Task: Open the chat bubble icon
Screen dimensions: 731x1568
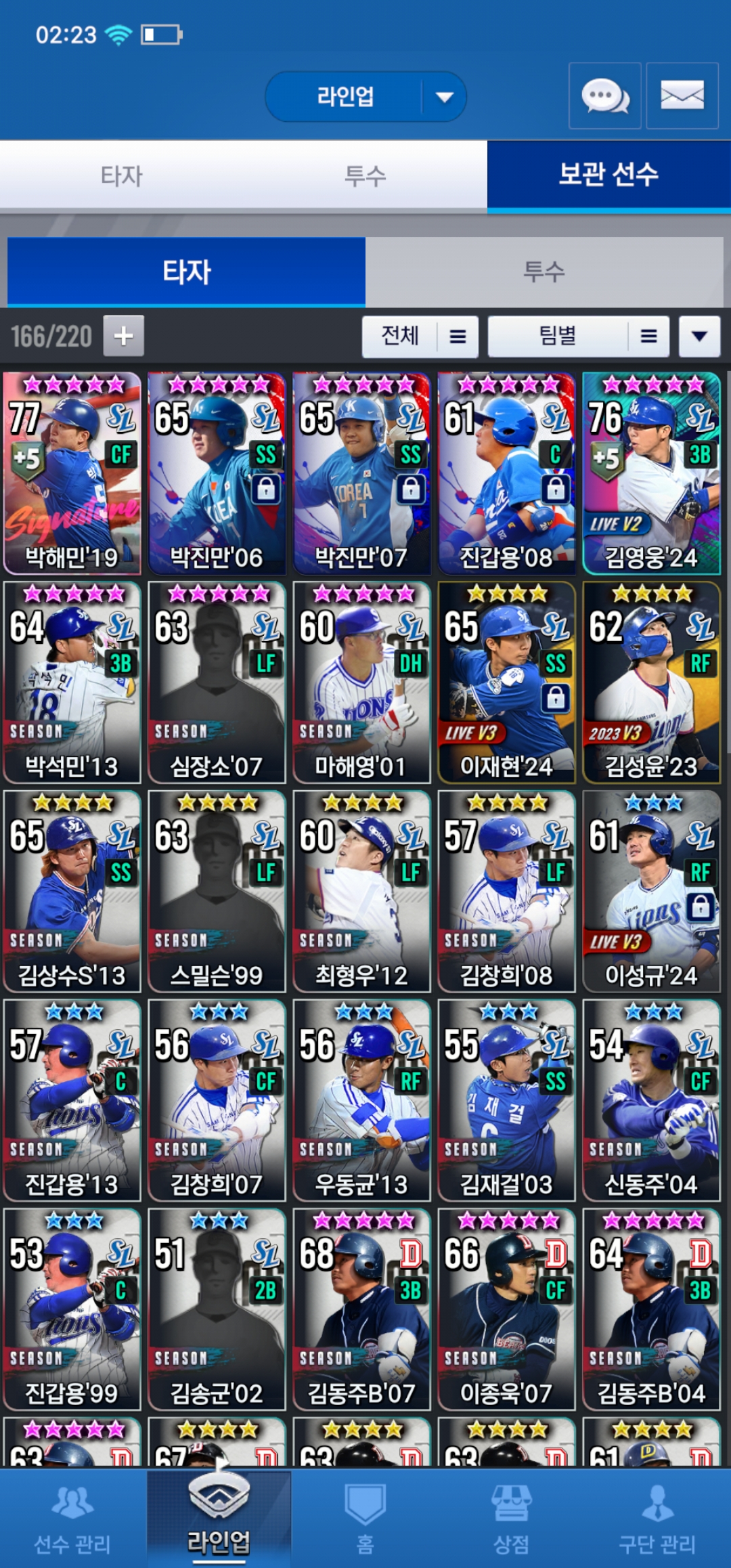Action: 604,96
